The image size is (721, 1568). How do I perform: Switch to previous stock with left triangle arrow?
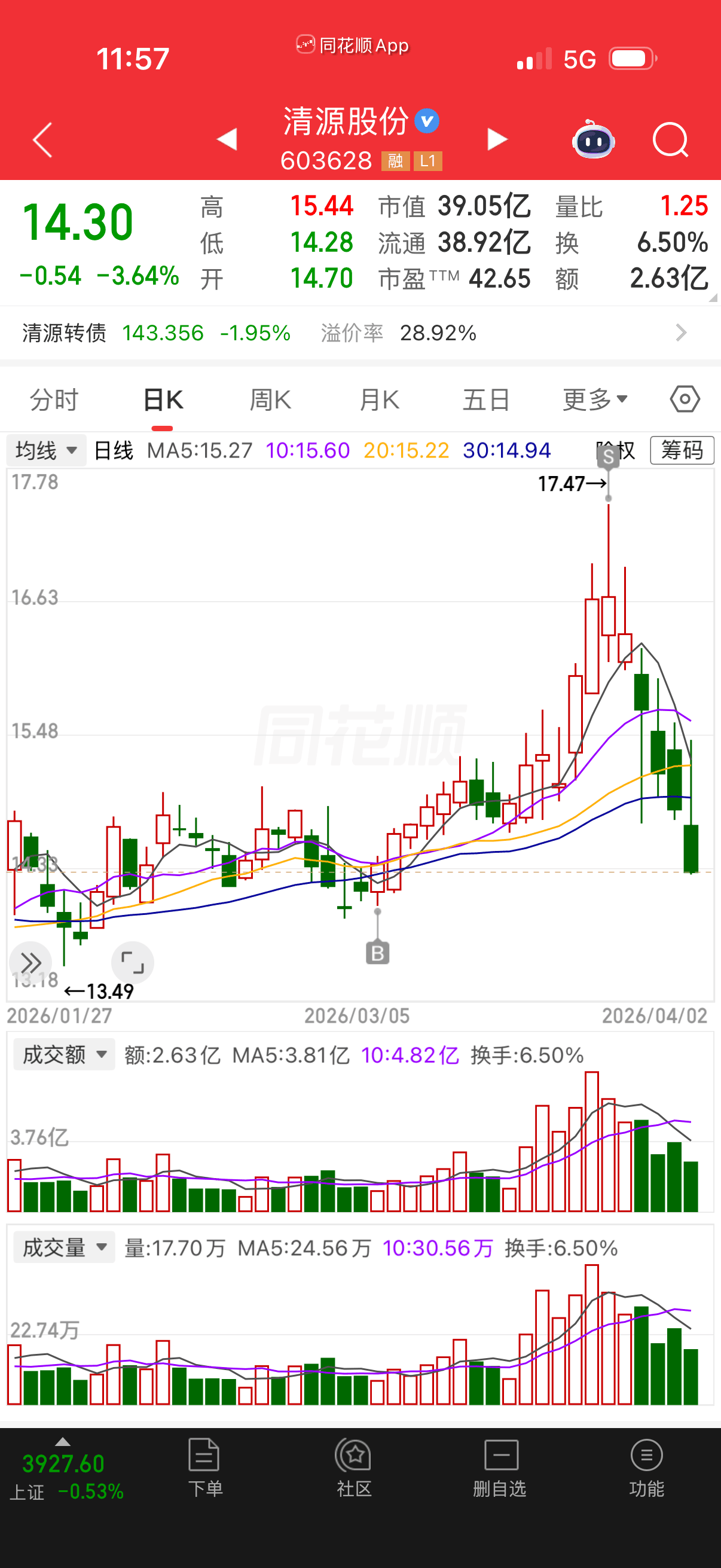coord(227,139)
